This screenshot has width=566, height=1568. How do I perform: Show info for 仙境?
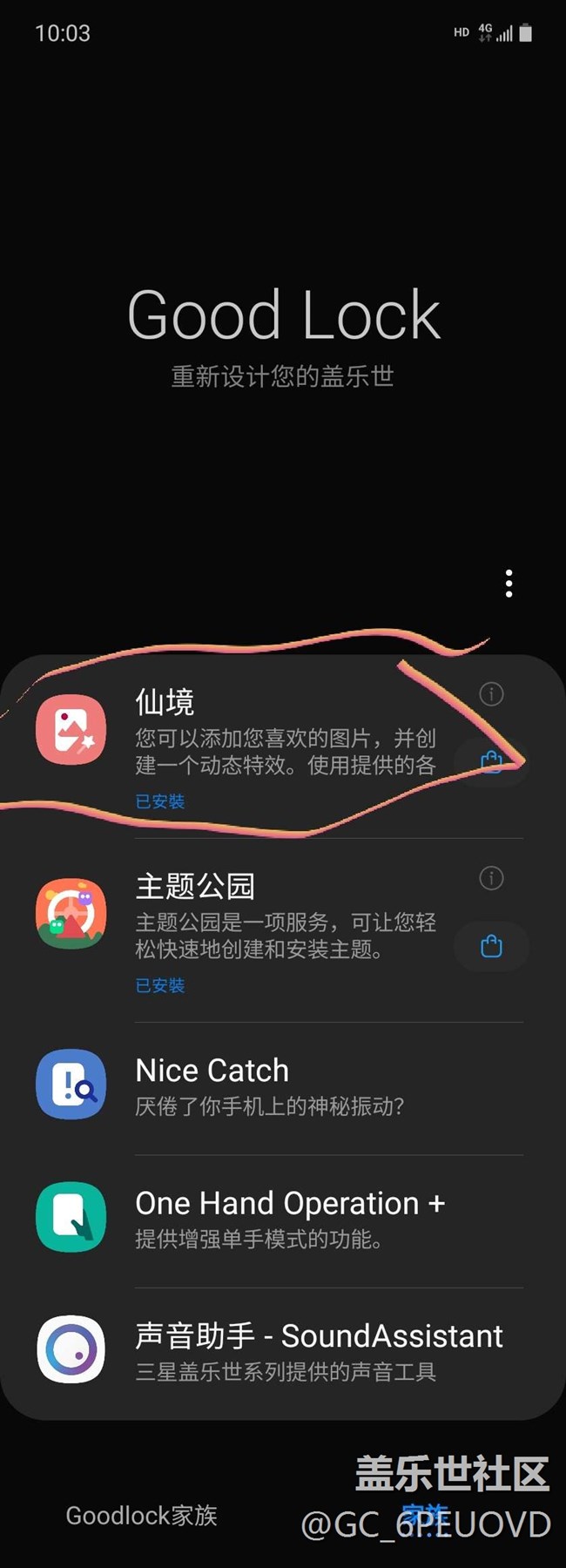point(491,694)
